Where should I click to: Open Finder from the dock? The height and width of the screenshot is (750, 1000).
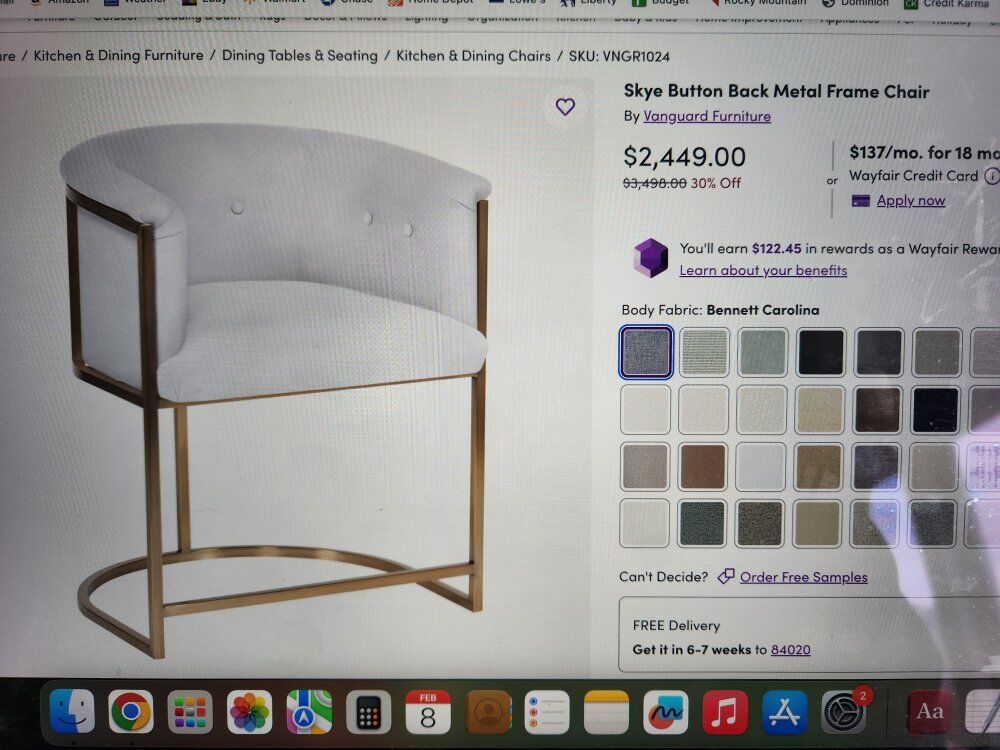[72, 712]
